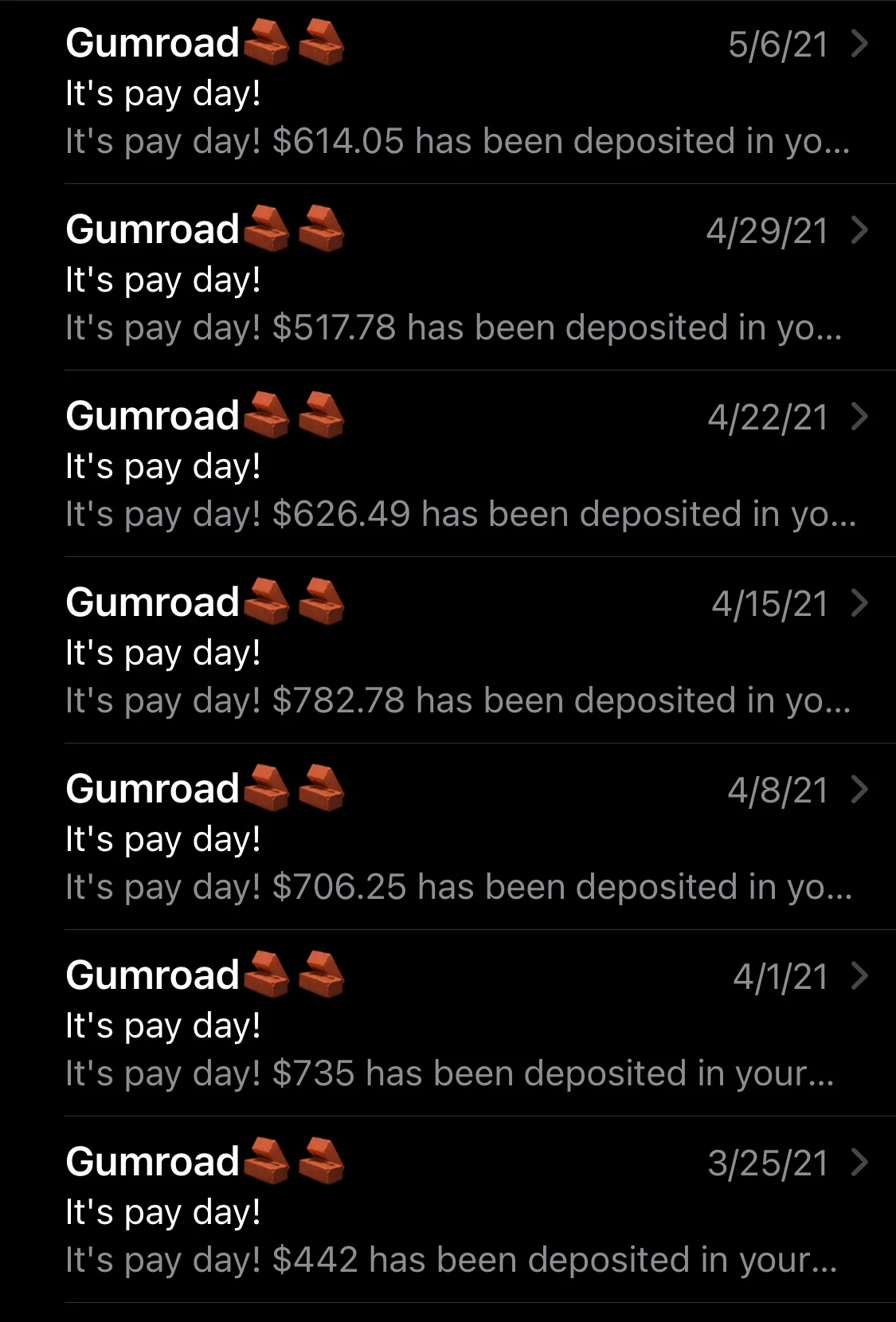Open the Gumroad email dated 5/6/21
The width and height of the screenshot is (896, 1322).
click(x=458, y=92)
